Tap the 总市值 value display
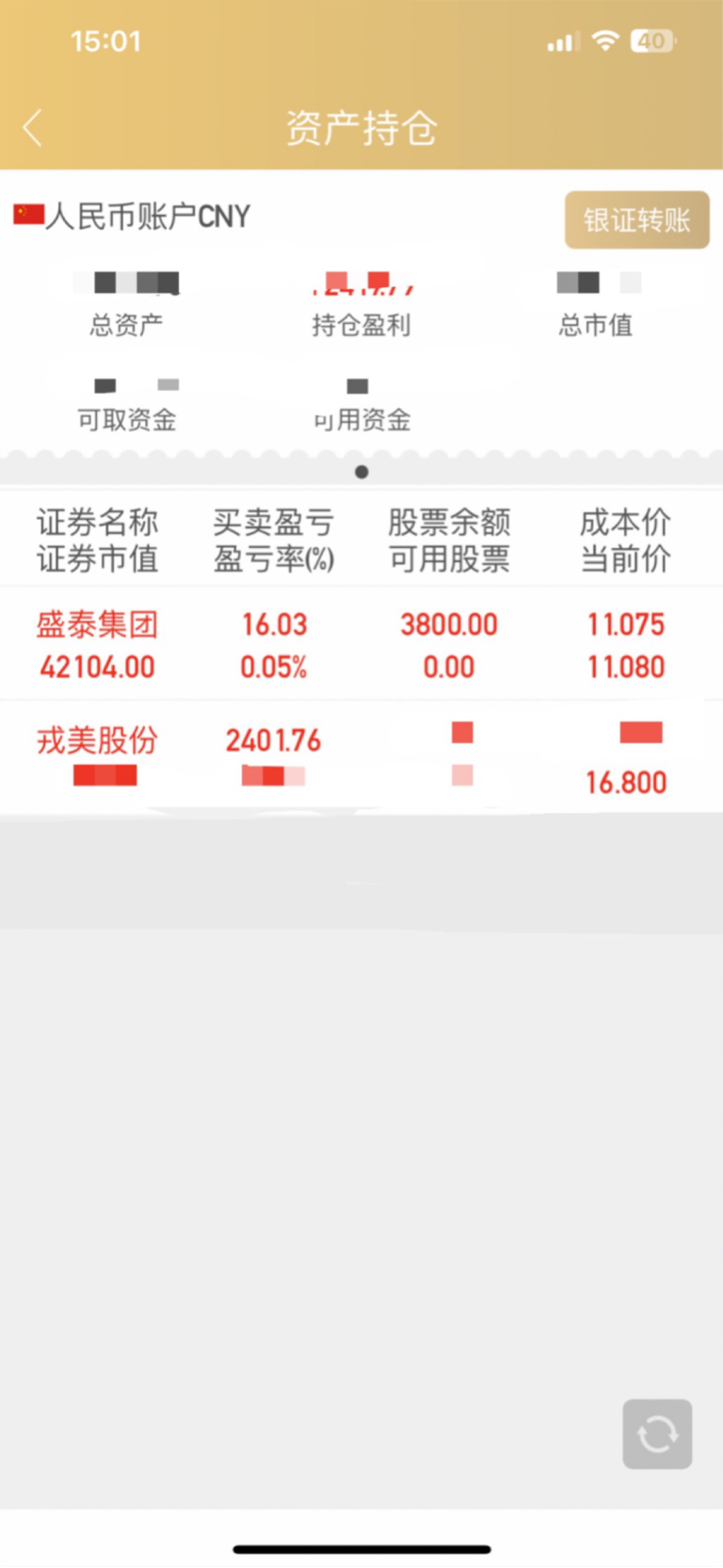 [595, 283]
